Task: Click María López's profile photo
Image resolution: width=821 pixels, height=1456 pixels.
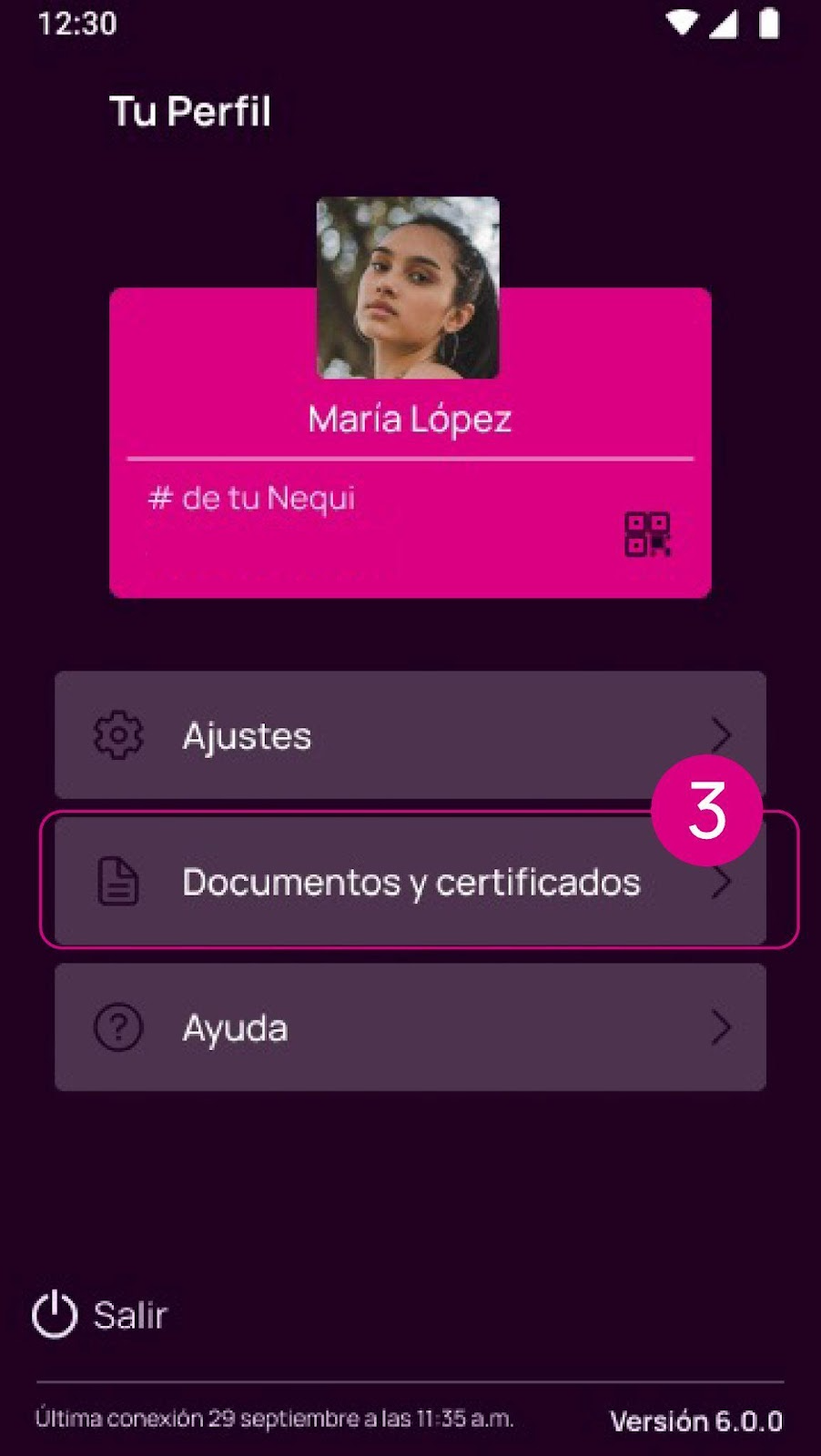Action: [407, 284]
